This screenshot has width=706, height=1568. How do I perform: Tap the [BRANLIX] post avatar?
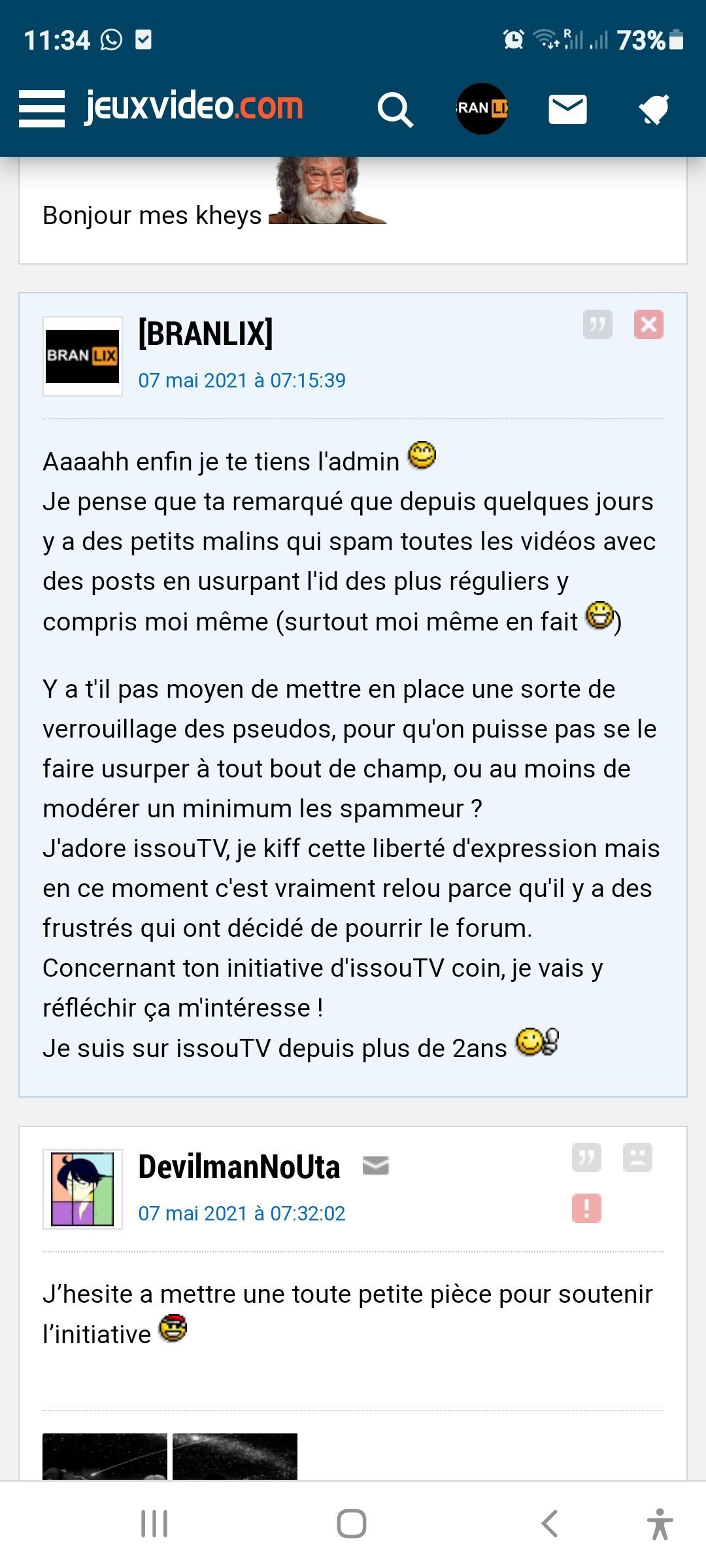coord(82,356)
